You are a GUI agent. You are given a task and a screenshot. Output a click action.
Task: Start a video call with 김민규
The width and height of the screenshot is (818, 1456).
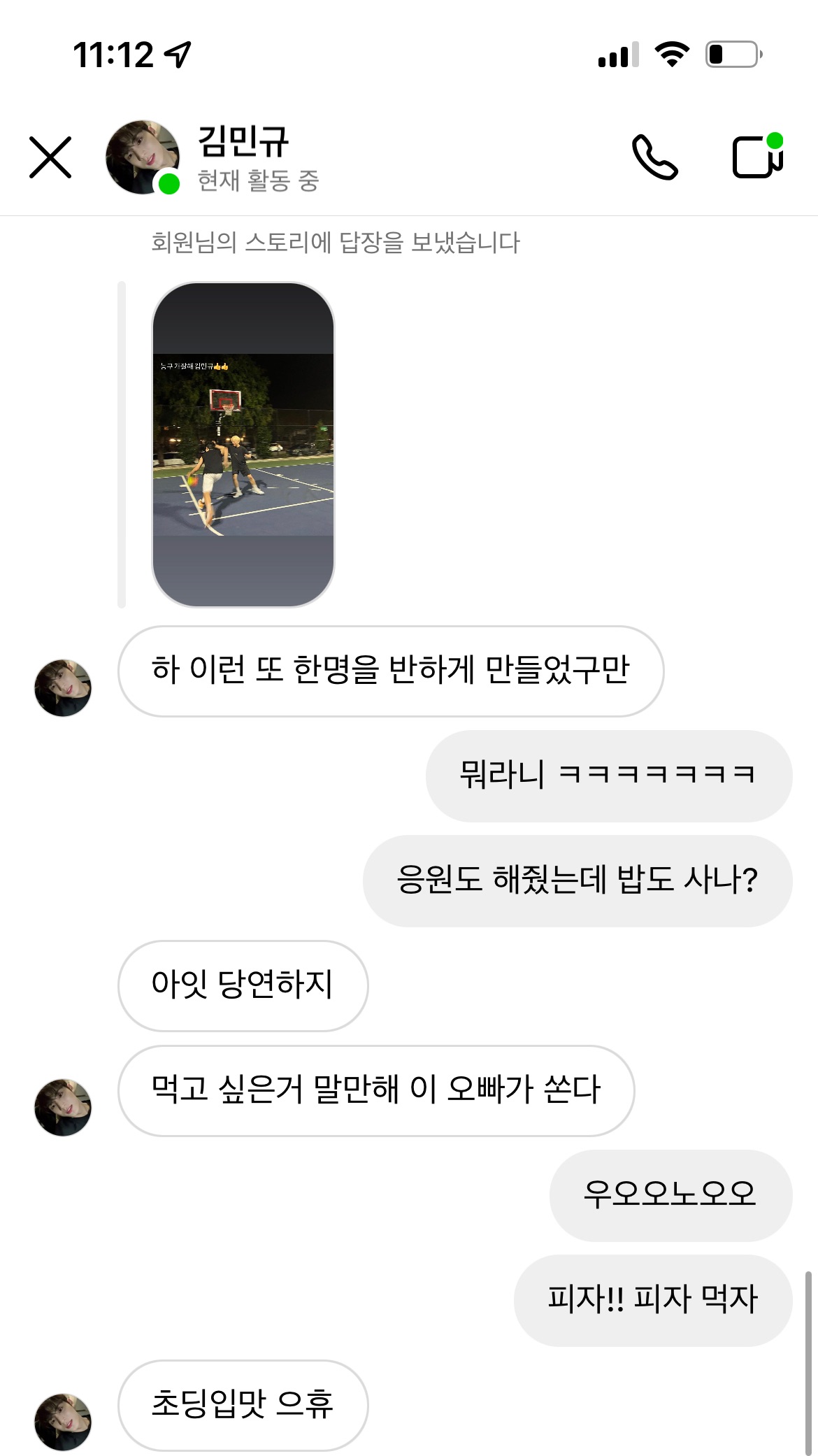[758, 156]
